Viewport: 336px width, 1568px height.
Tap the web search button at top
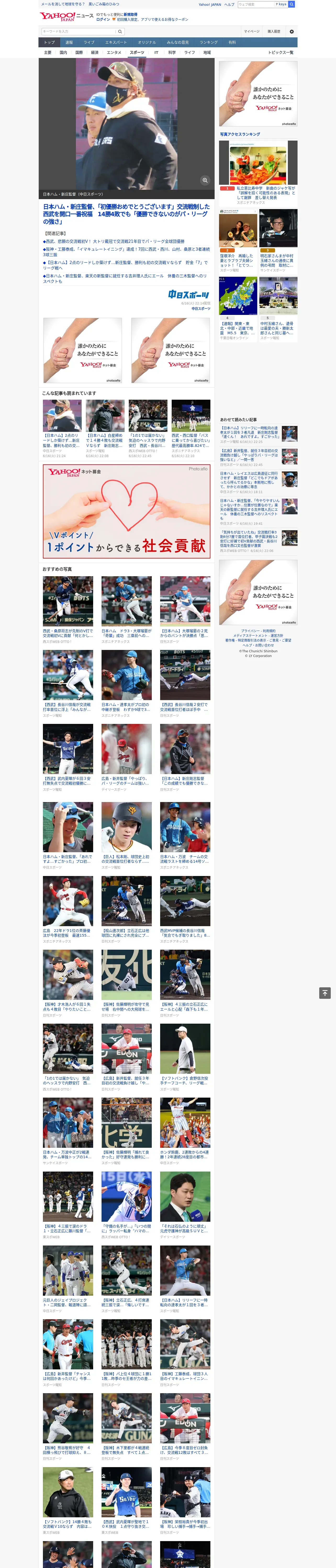point(292,4)
